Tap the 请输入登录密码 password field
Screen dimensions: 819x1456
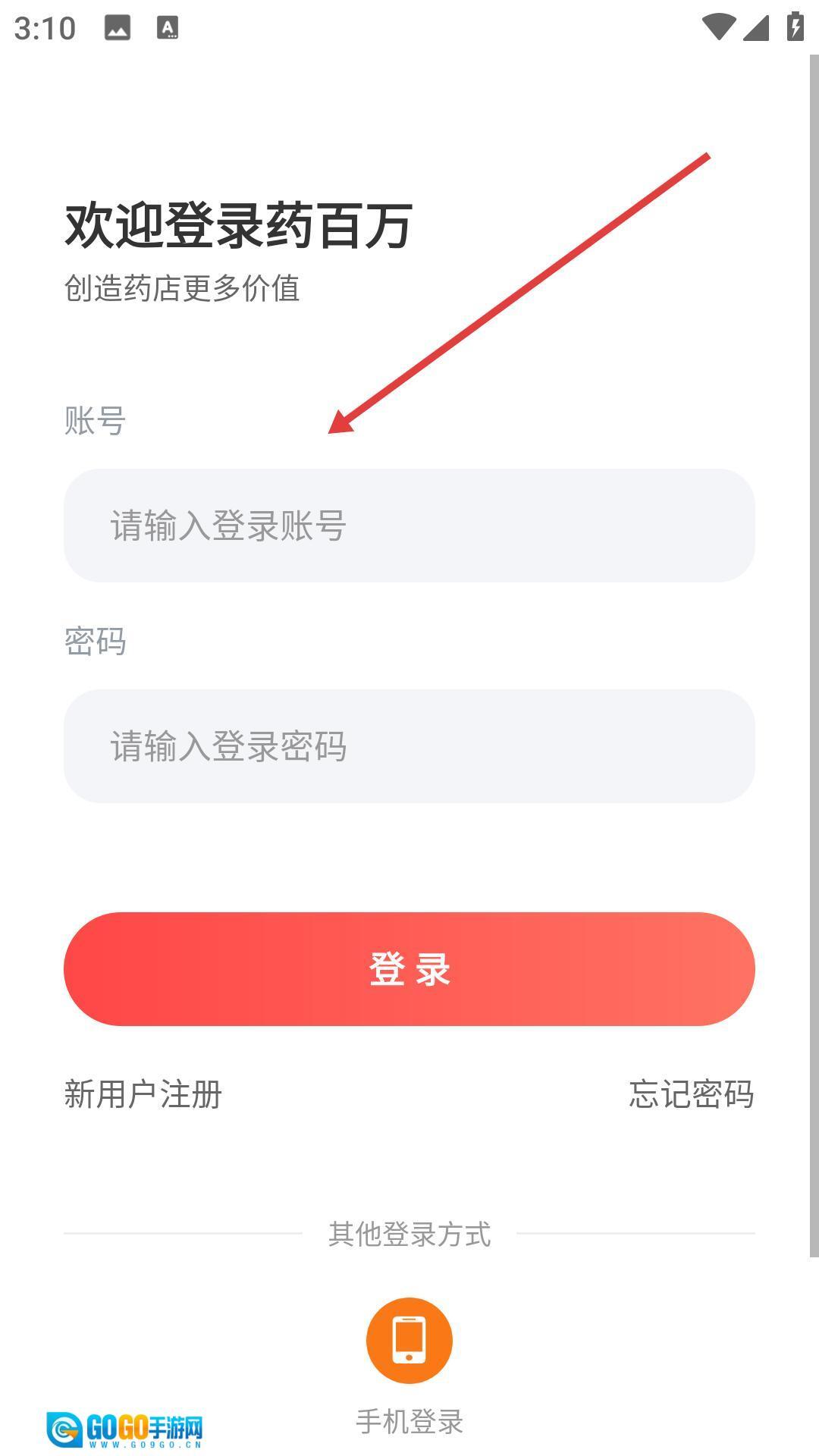coord(409,746)
